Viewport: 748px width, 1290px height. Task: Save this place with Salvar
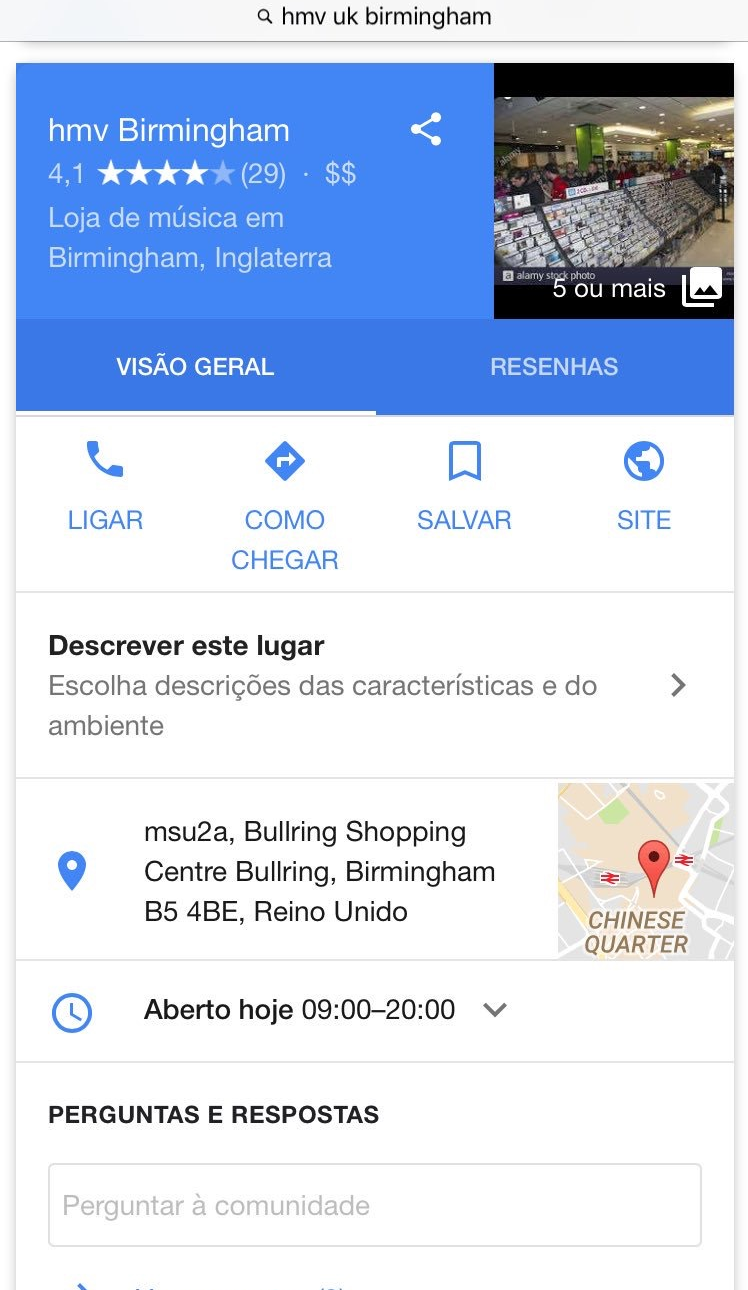[464, 485]
